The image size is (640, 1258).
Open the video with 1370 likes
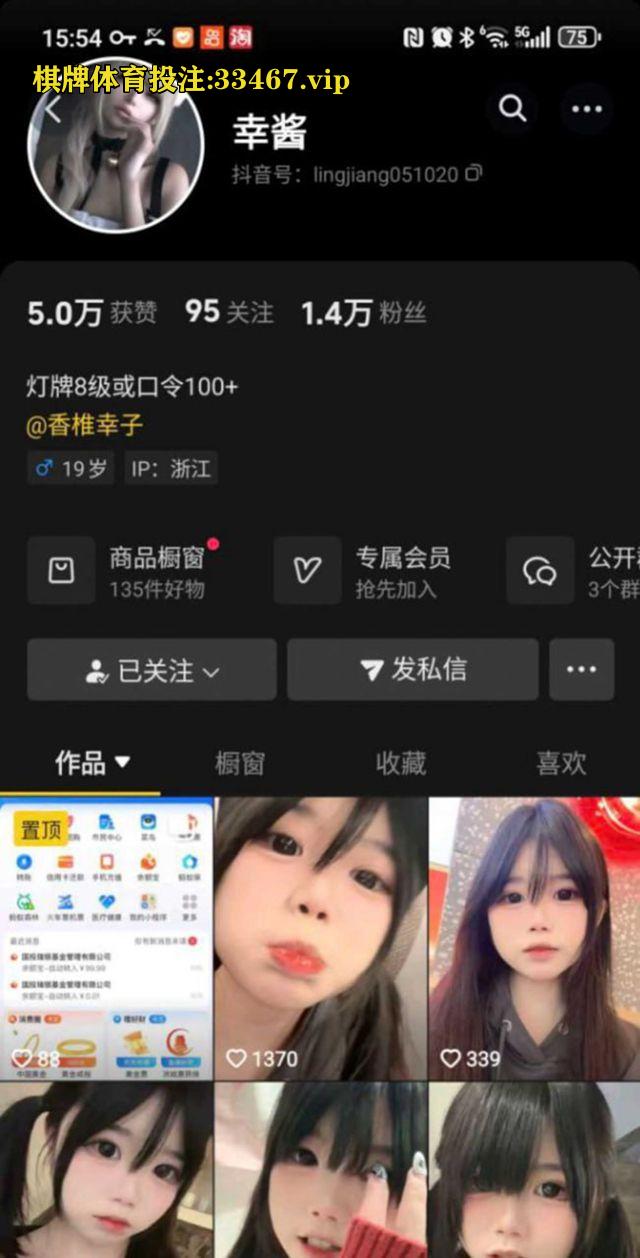click(x=320, y=938)
